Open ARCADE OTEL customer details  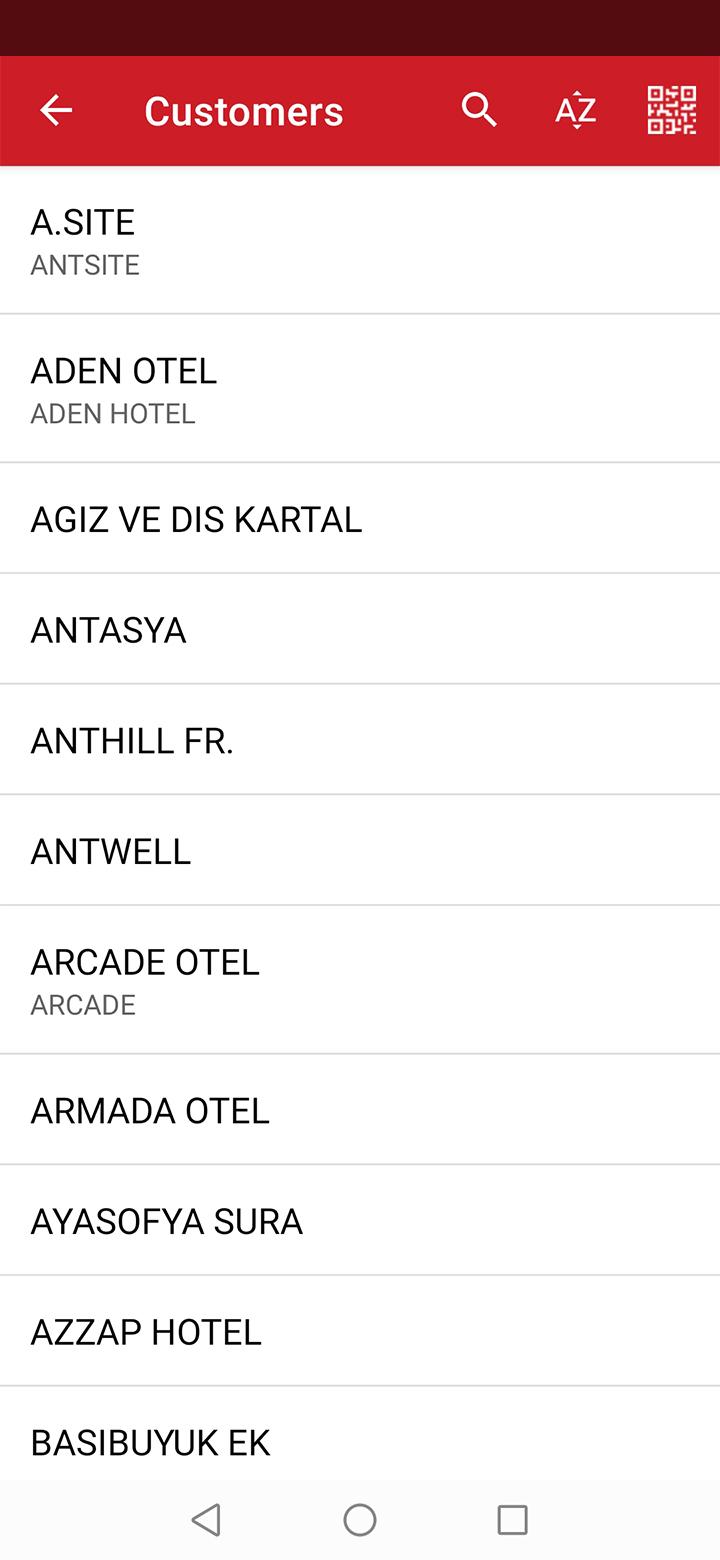[360, 980]
